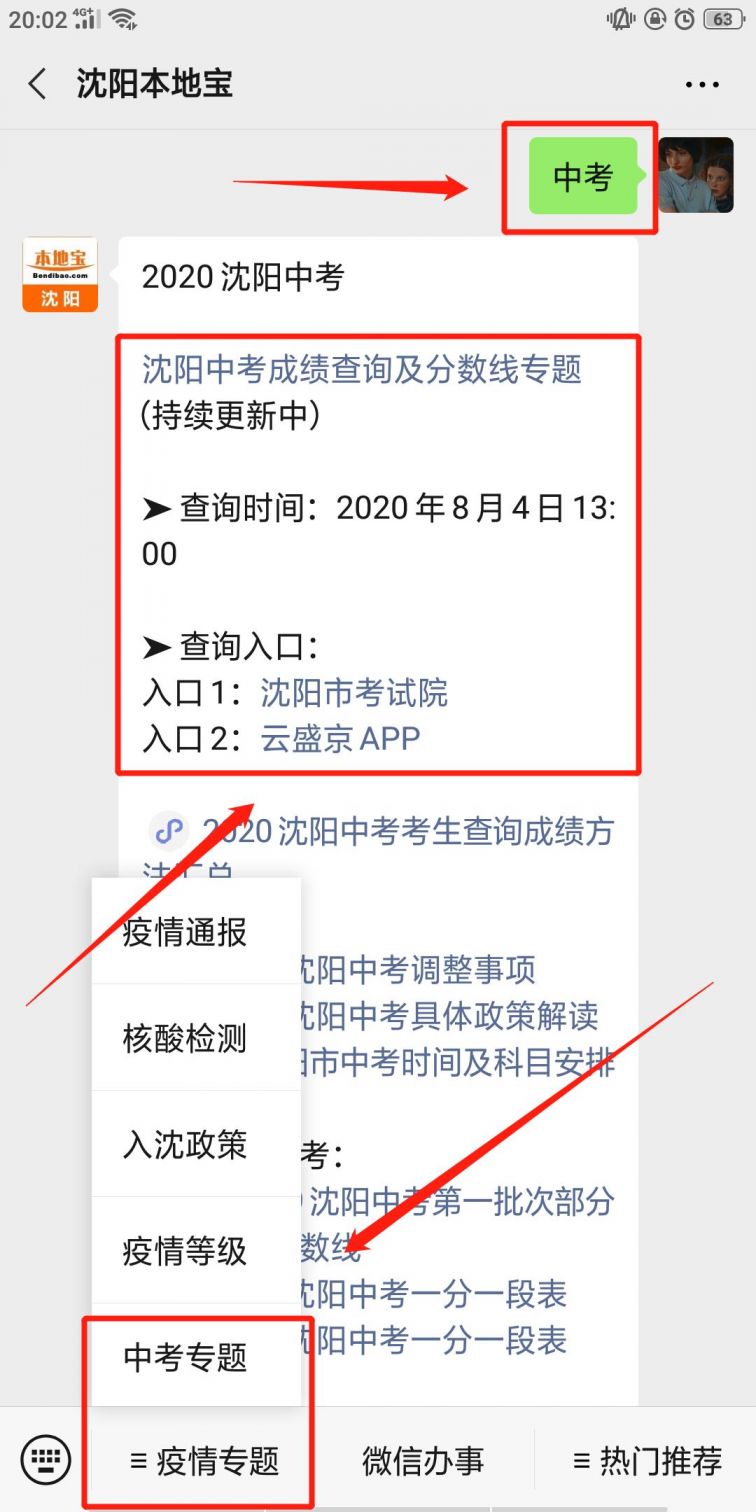Open 疫情等级 menu item
756x1512 pixels.
185,1251
